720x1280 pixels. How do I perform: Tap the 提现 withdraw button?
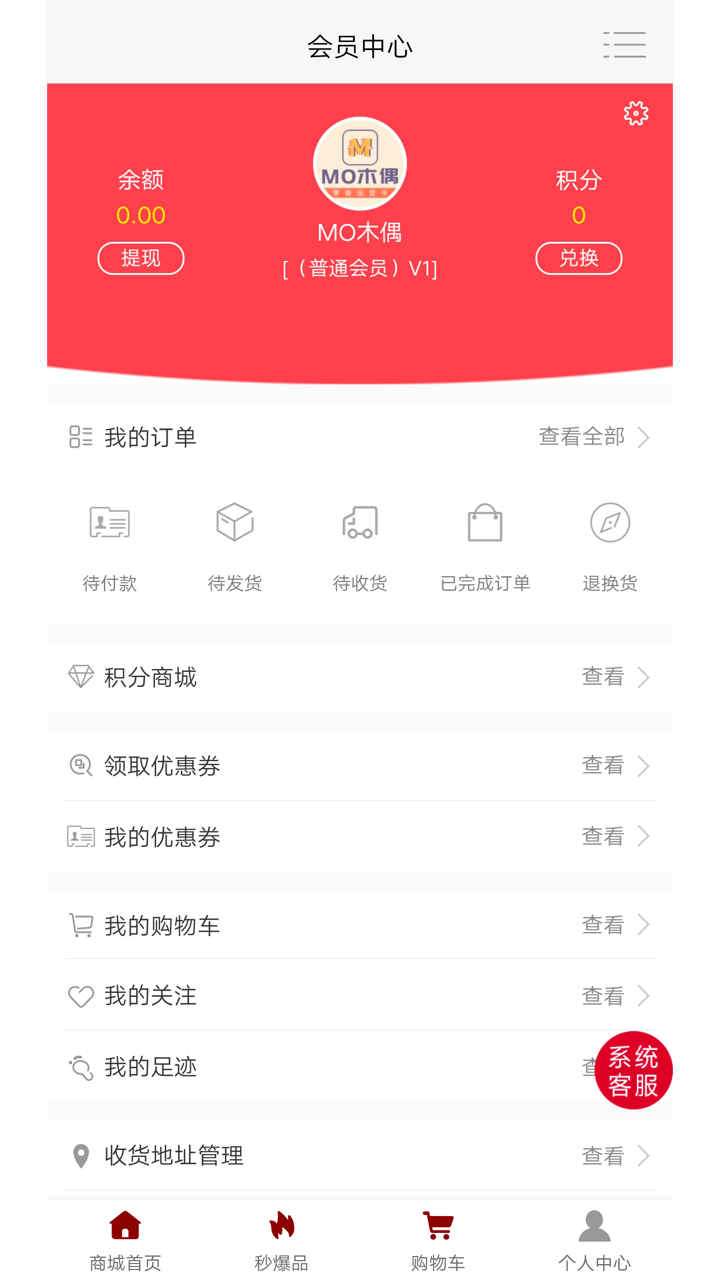(x=140, y=258)
